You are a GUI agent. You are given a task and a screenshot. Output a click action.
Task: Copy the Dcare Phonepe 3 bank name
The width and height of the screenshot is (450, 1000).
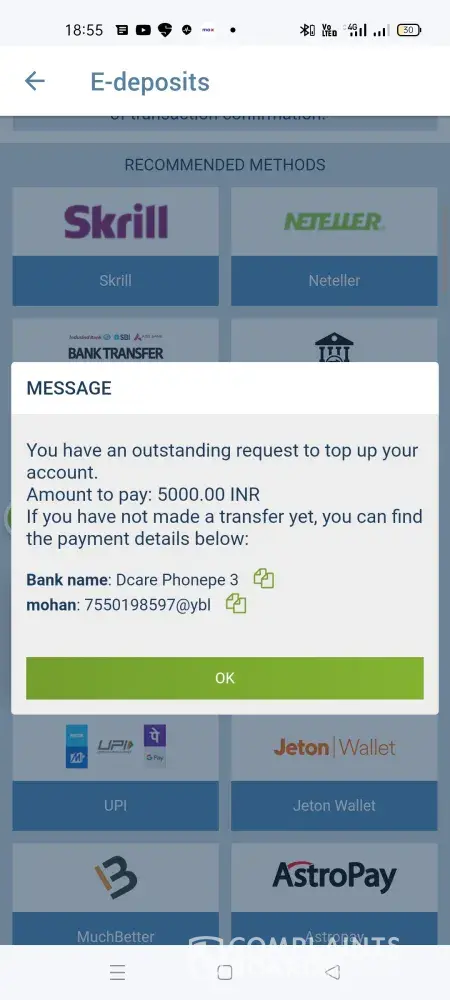click(x=264, y=578)
